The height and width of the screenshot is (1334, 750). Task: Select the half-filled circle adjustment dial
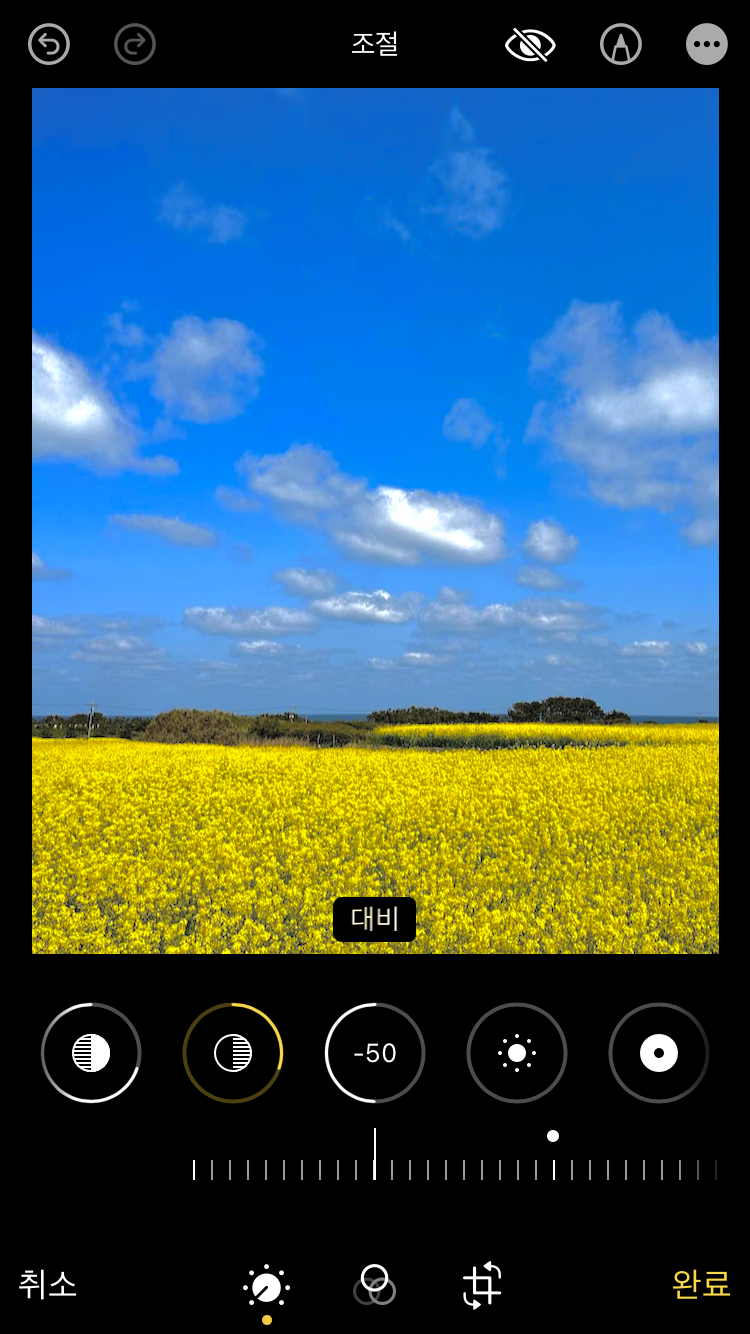(91, 1053)
